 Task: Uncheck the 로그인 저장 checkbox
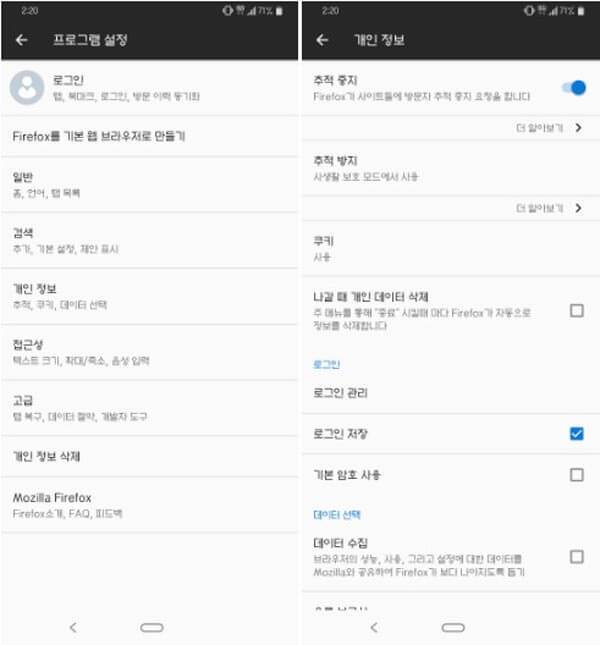(576, 434)
